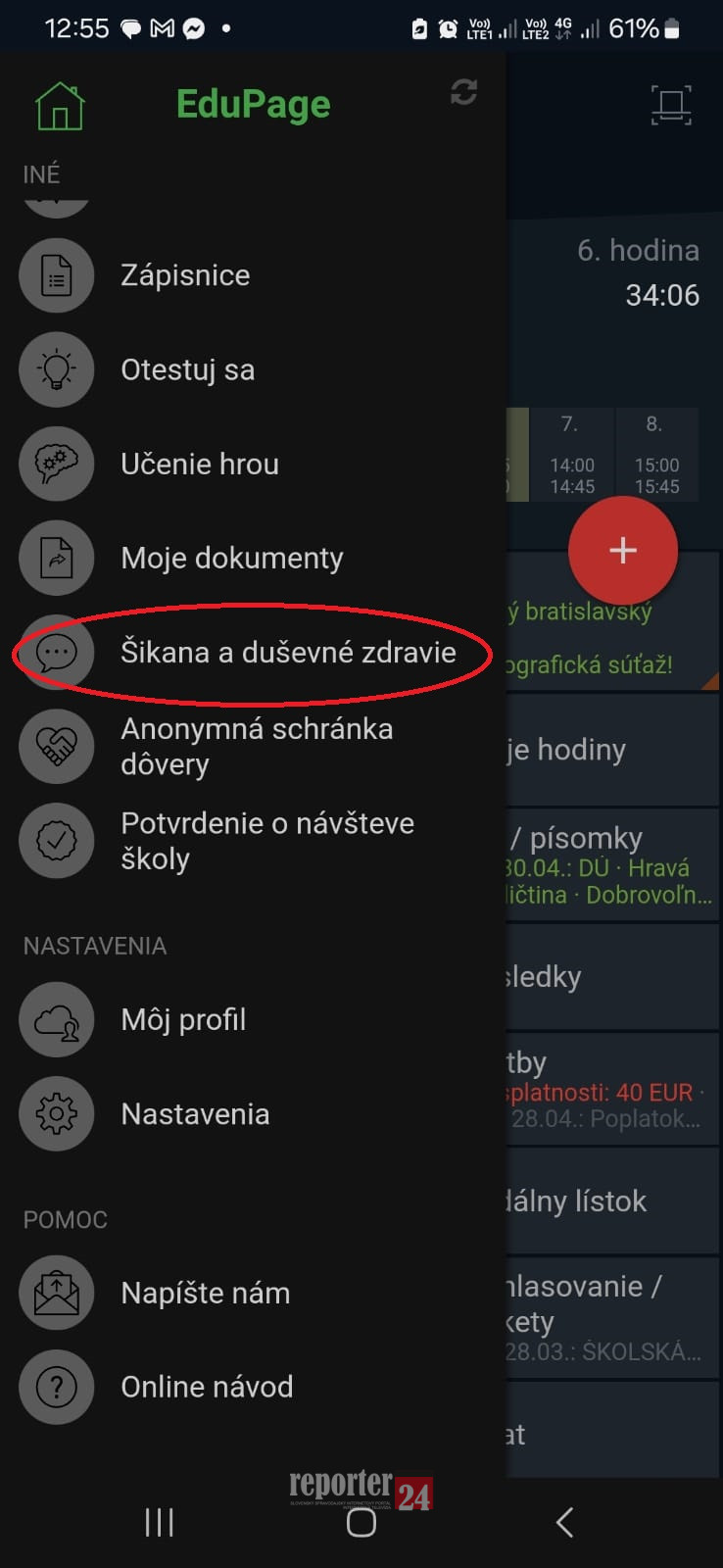The image size is (723, 1568).
Task: Open Učenie hrou
Action: (x=253, y=464)
